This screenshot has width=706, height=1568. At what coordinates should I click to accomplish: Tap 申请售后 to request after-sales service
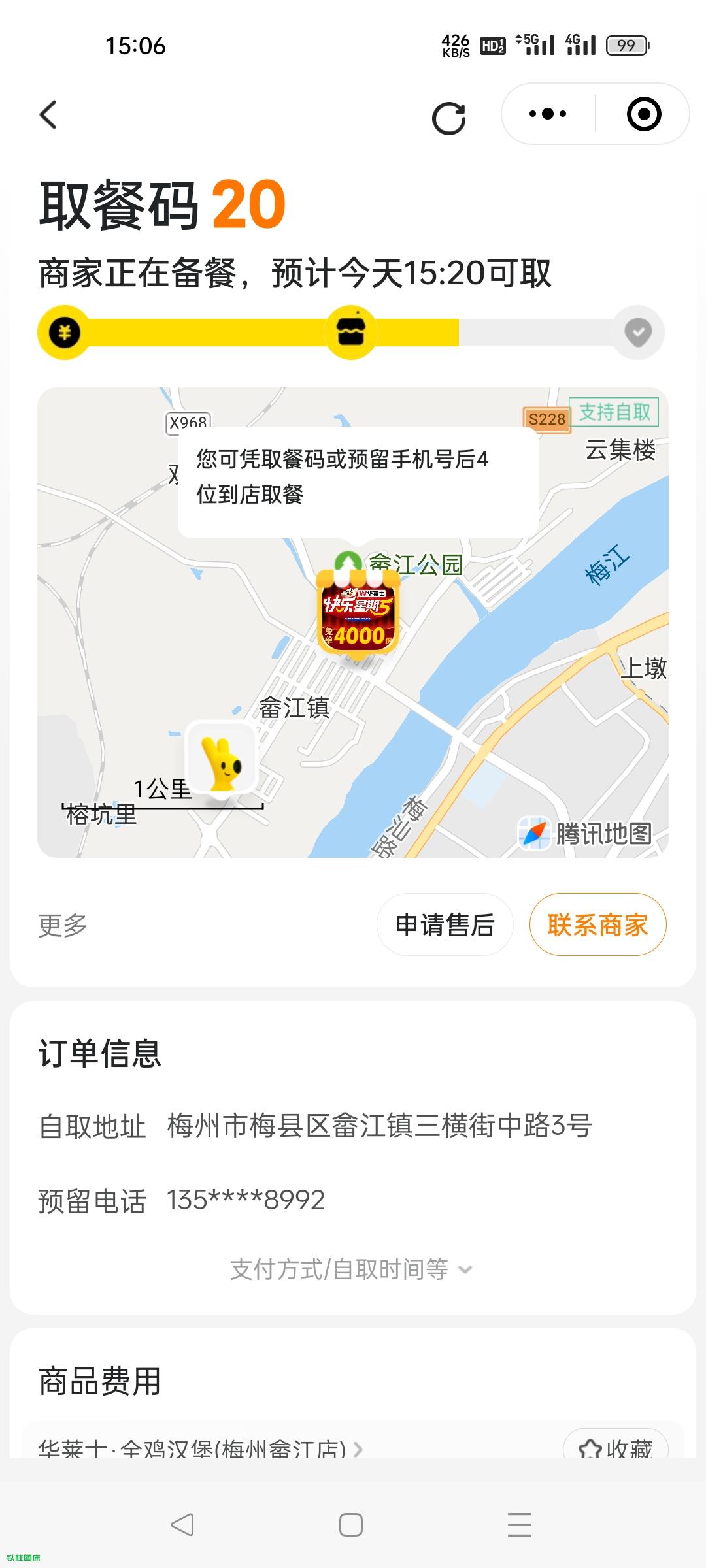pyautogui.click(x=445, y=925)
